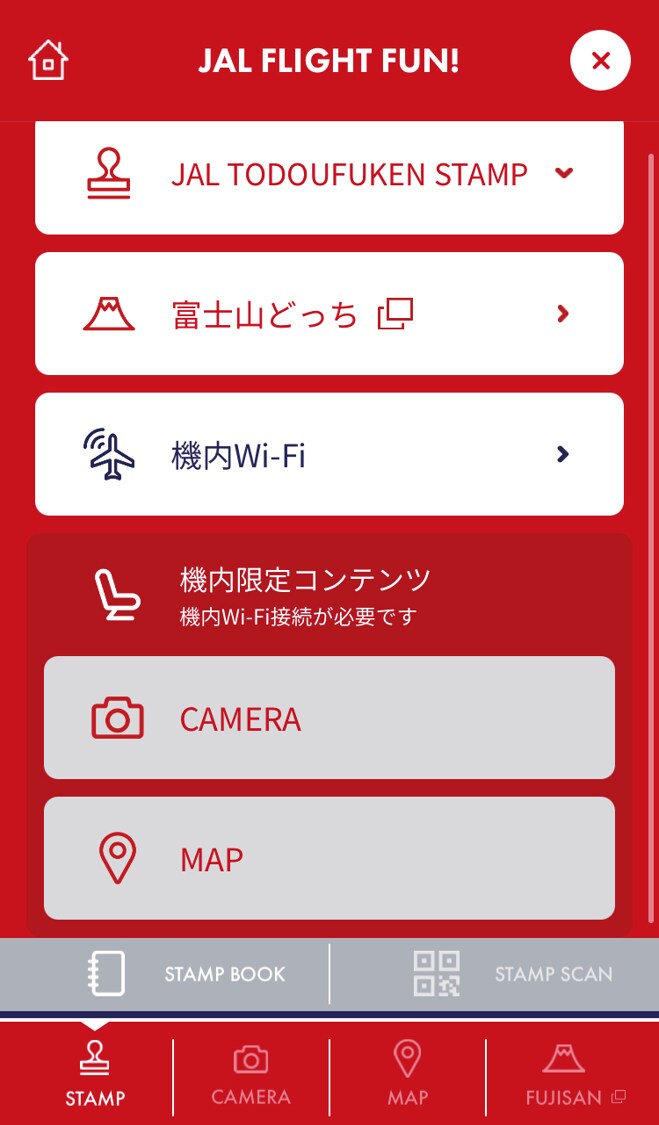
Task: Open the FUJISAN bottom tab
Action: click(573, 1073)
